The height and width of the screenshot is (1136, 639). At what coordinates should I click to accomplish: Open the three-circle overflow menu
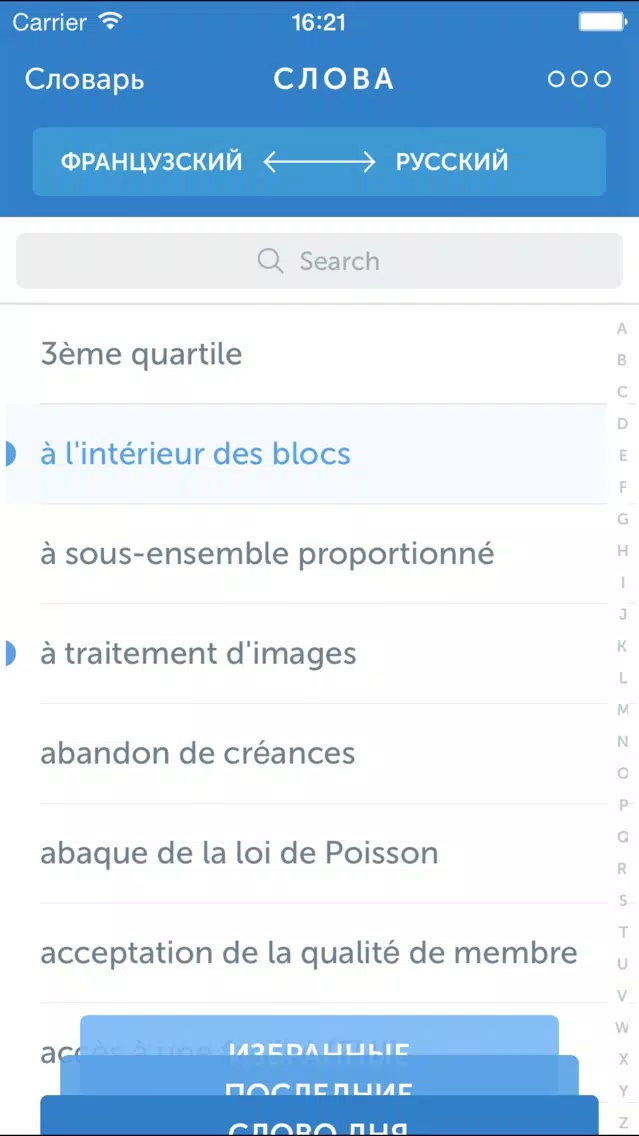[580, 79]
